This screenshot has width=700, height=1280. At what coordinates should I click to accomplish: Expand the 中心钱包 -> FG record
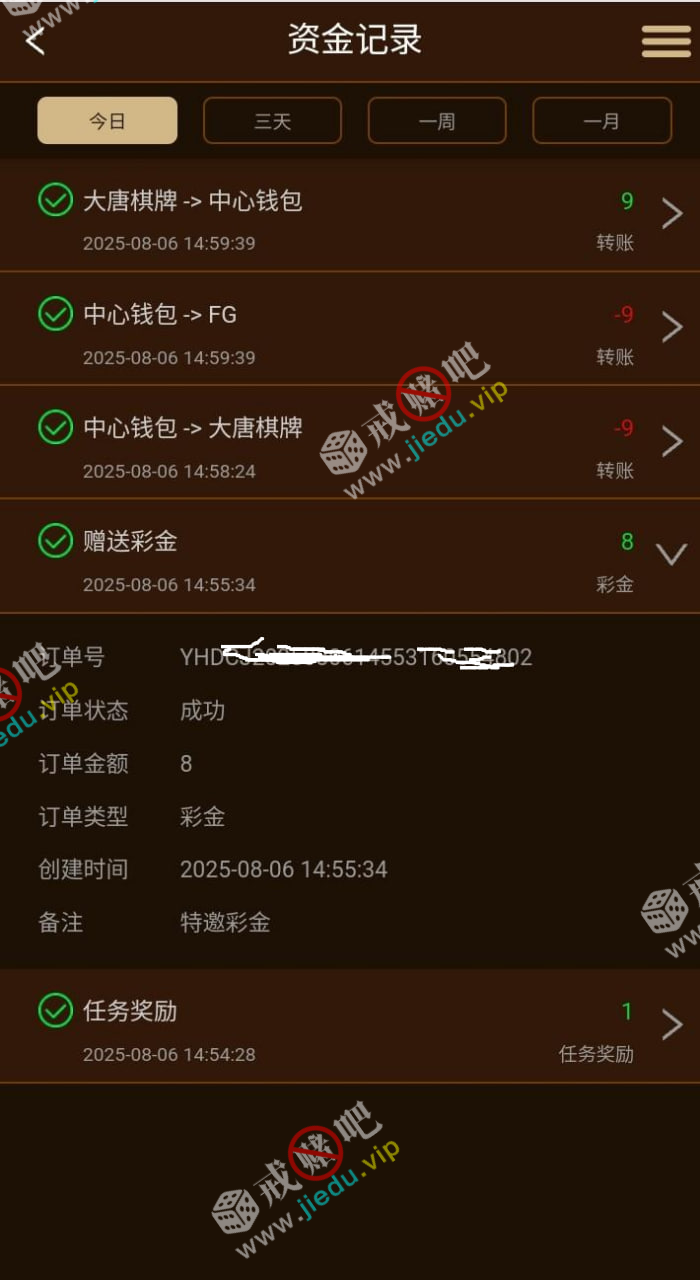tap(672, 327)
